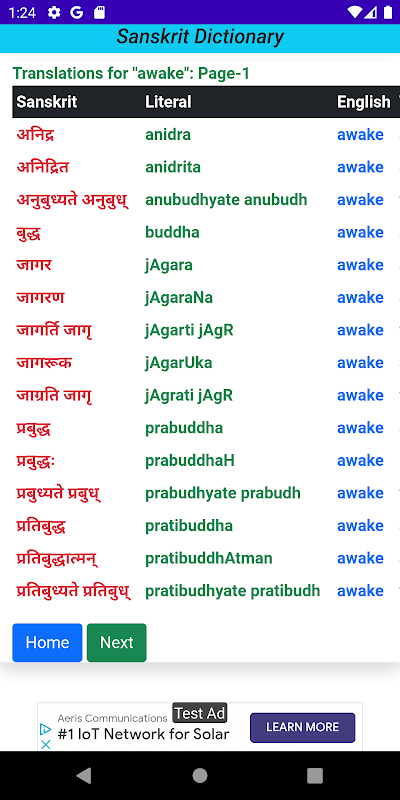Image resolution: width=400 pixels, height=800 pixels.
Task: Open the LEARN MORE ad button
Action: pyautogui.click(x=303, y=727)
